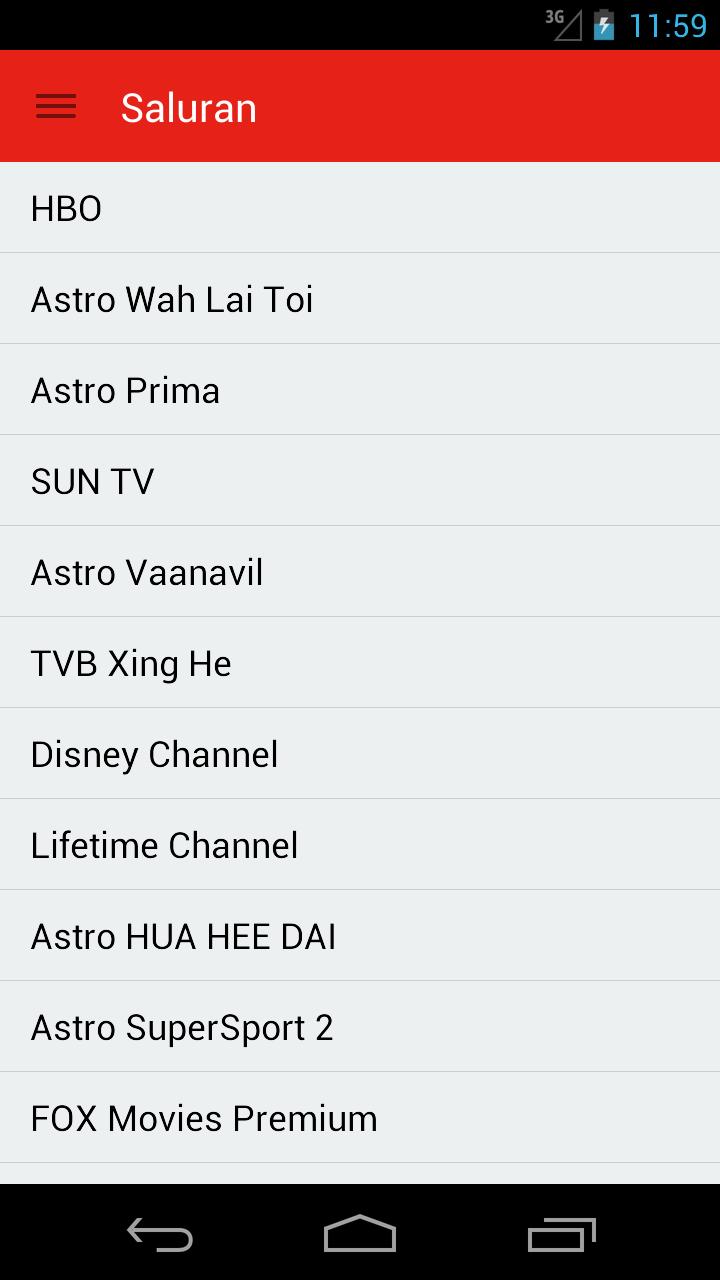Tap Astro Vaanavil in the list
The height and width of the screenshot is (1280, 720).
click(x=360, y=571)
